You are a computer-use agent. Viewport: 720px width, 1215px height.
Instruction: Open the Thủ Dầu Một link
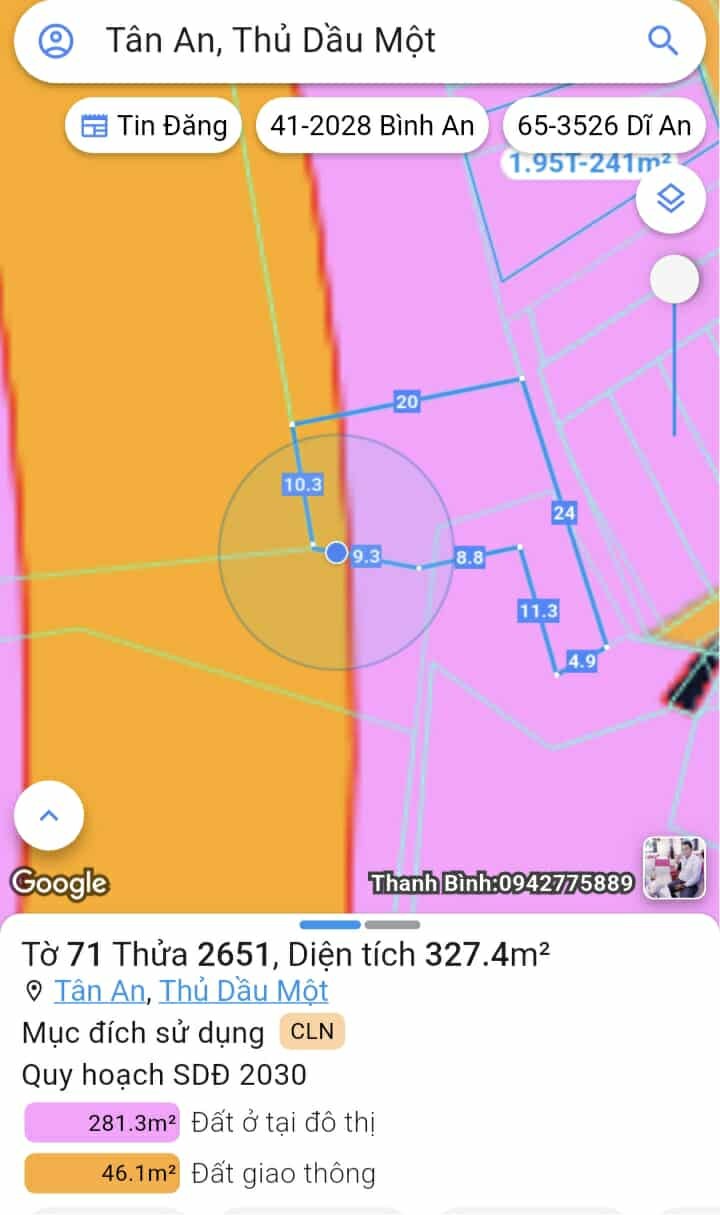pyautogui.click(x=243, y=991)
